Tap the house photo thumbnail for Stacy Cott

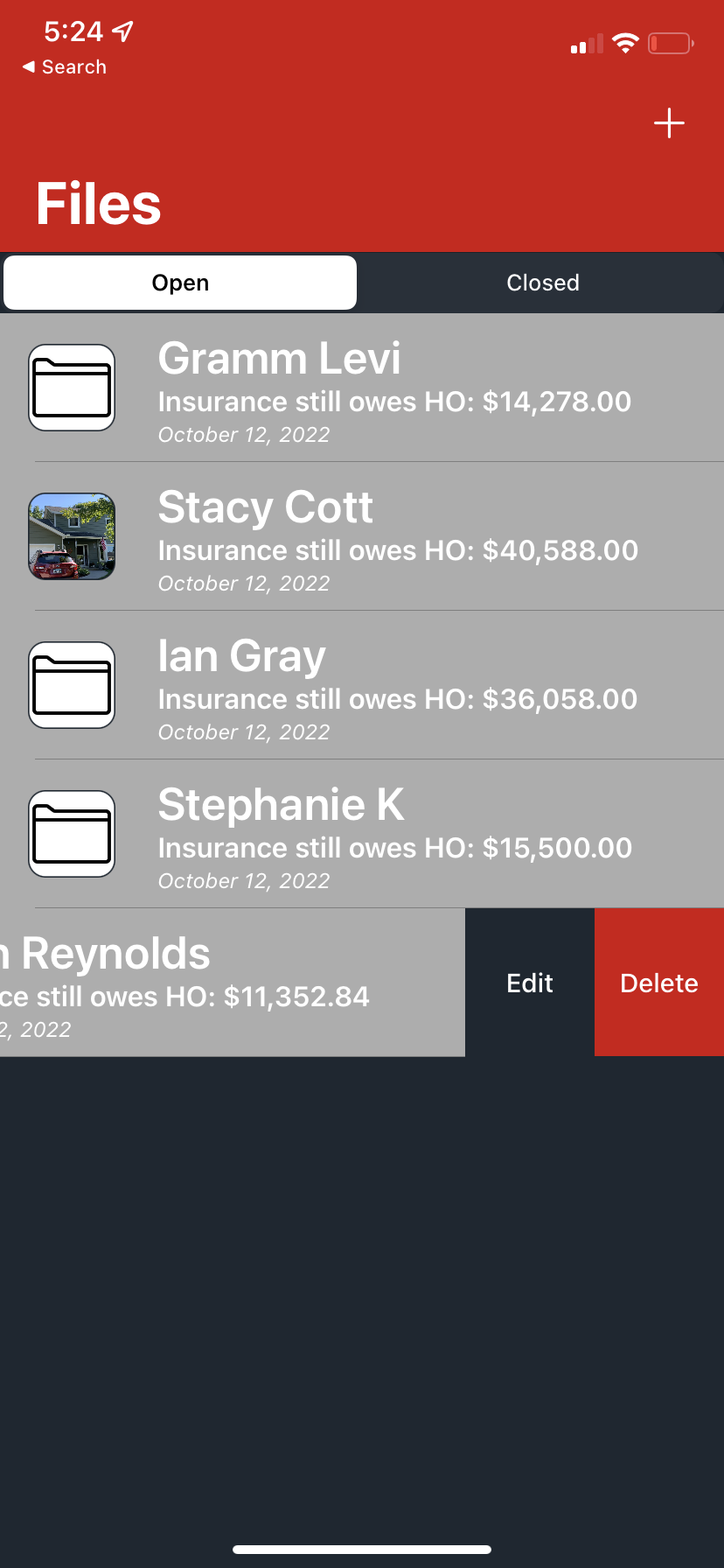pyautogui.click(x=71, y=535)
